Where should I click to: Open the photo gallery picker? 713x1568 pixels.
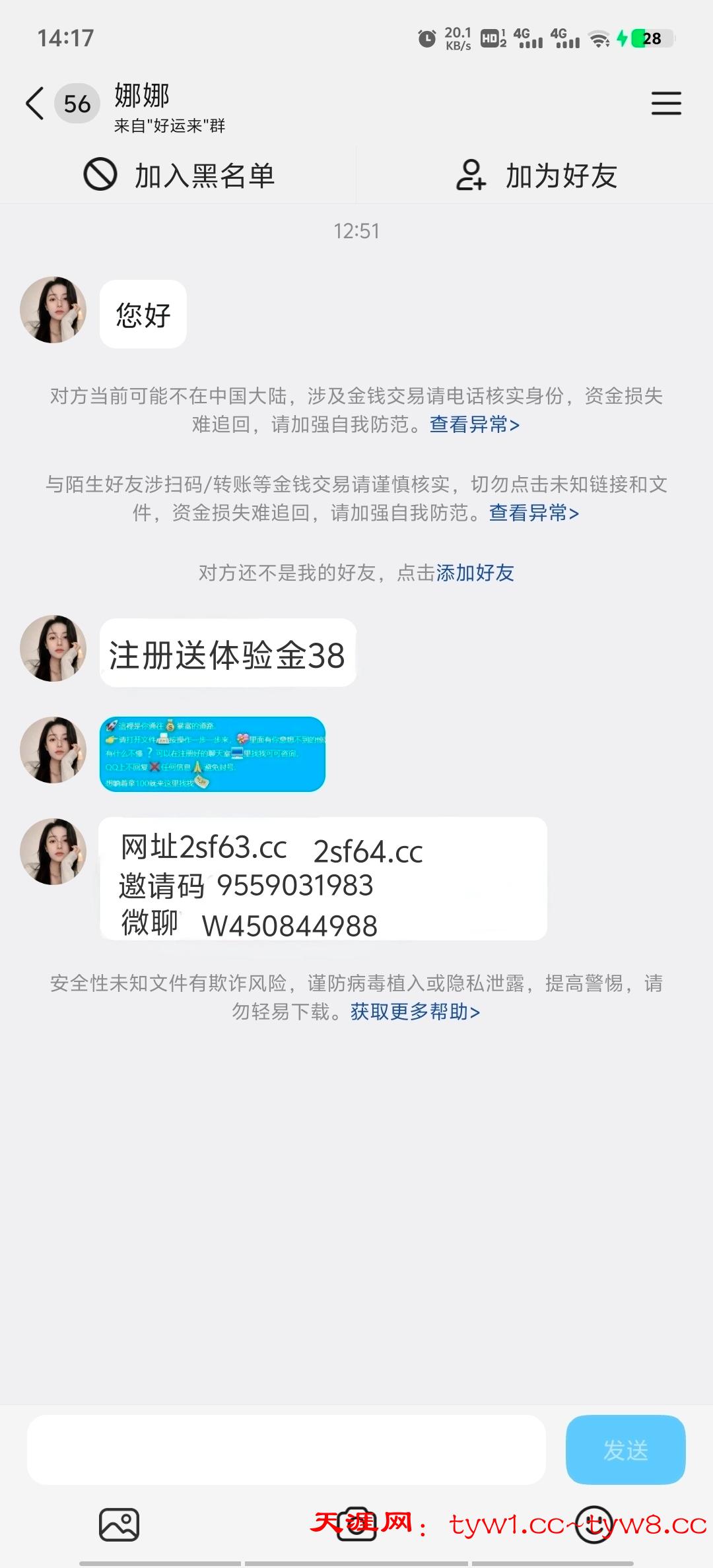pyautogui.click(x=119, y=1525)
